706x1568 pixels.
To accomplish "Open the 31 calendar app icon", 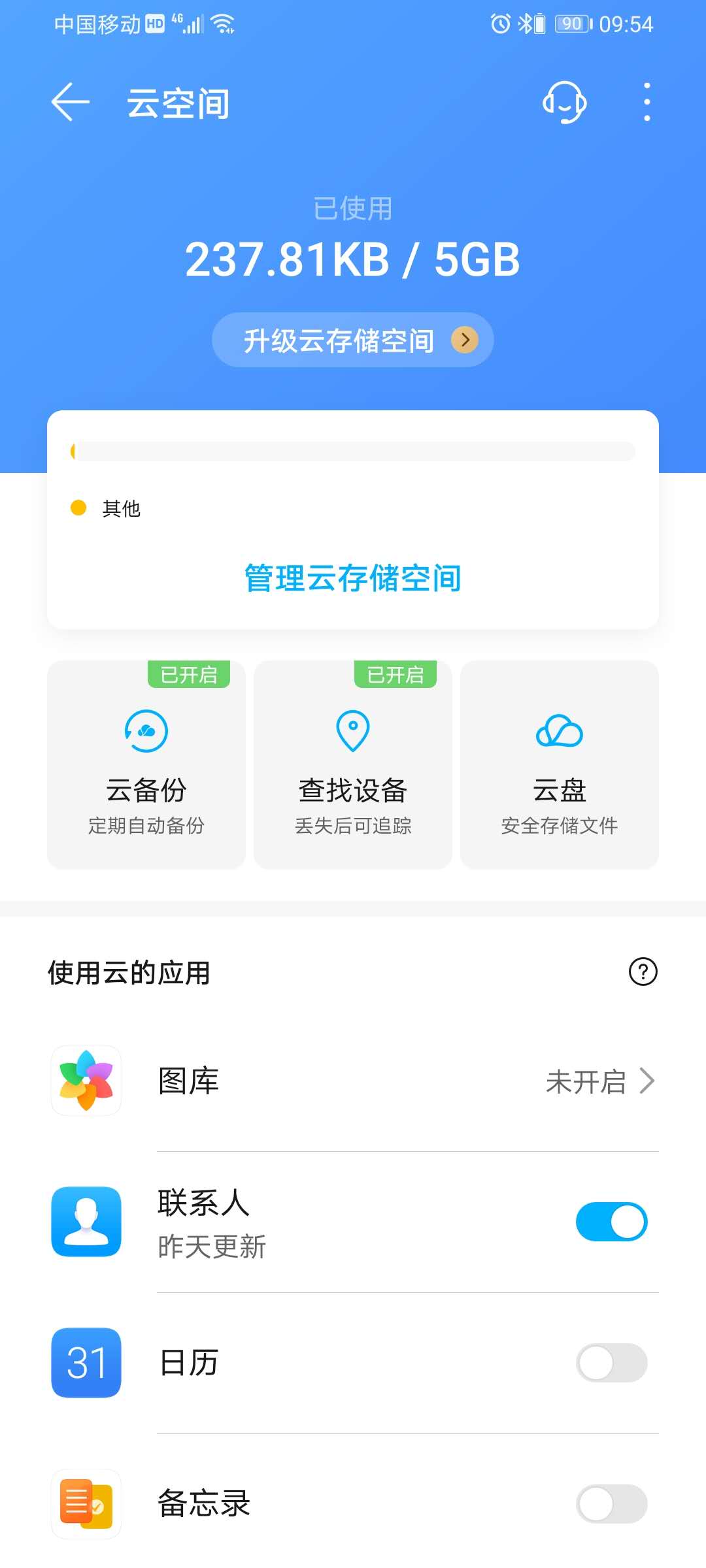I will click(86, 1364).
